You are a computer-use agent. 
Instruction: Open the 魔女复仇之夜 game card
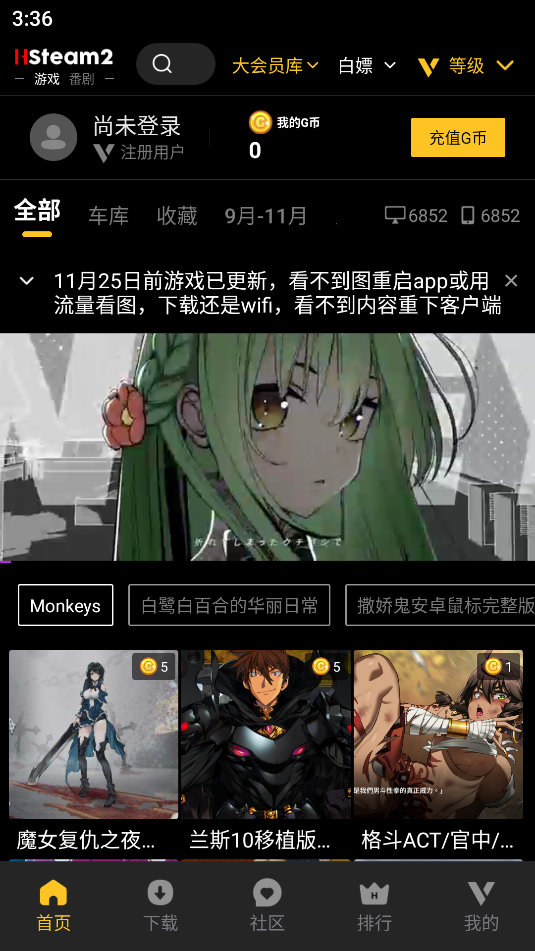coord(93,751)
